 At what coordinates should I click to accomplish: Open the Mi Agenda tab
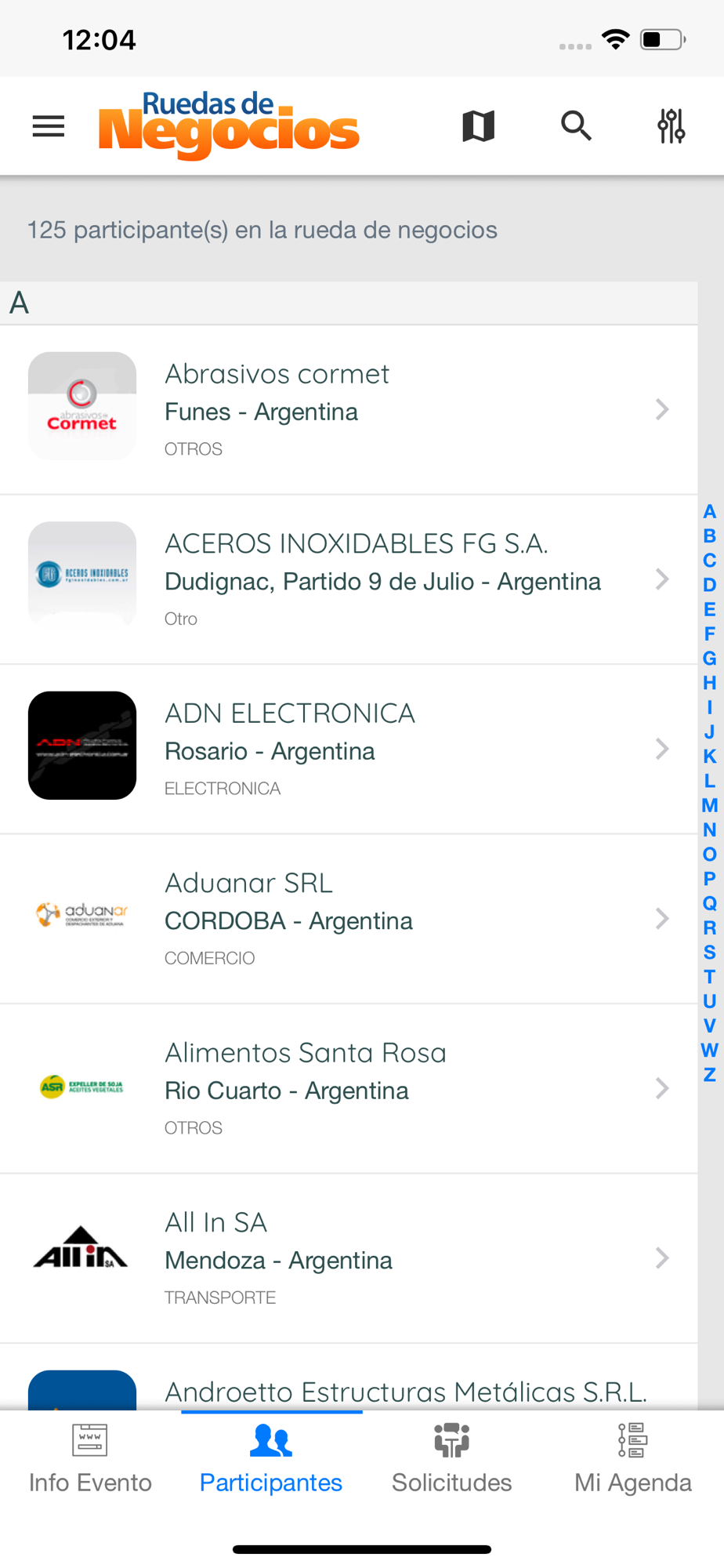(633, 1459)
